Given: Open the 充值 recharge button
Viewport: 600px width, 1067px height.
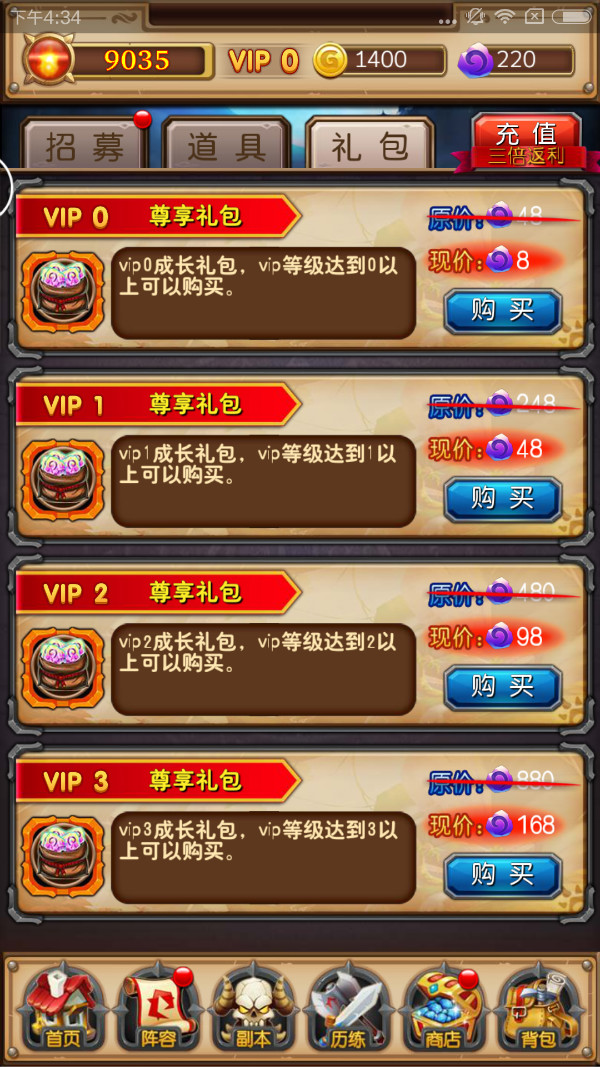Looking at the screenshot, I should [x=525, y=140].
